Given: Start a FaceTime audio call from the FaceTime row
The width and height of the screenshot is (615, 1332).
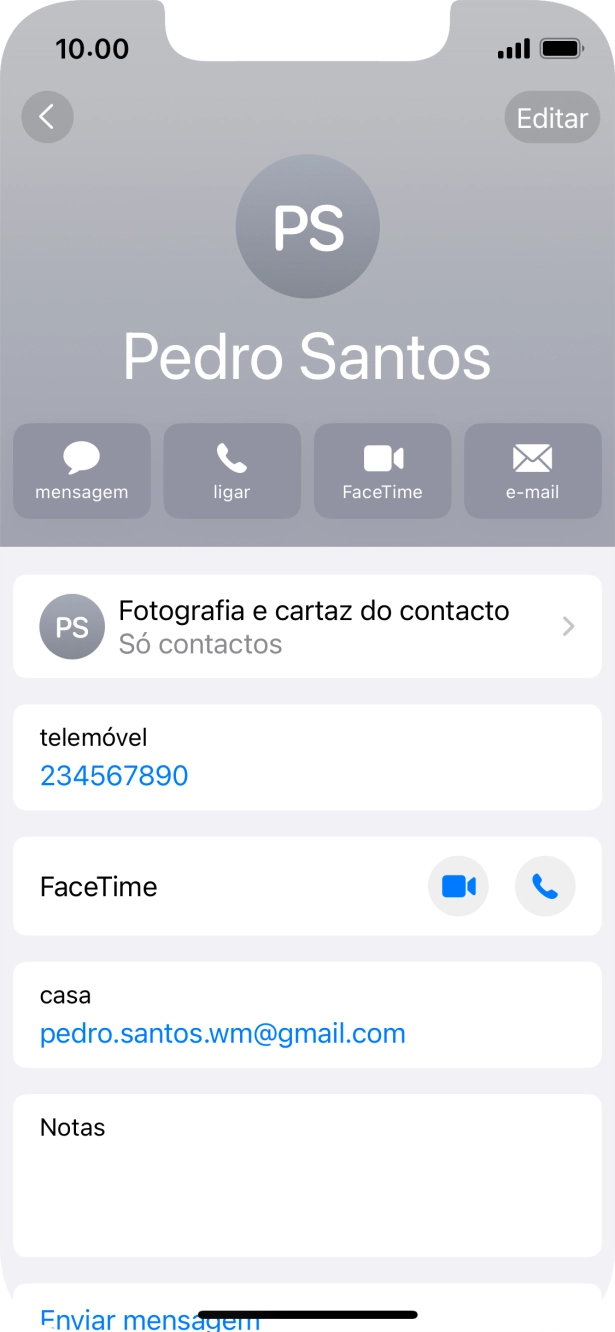Looking at the screenshot, I should (545, 886).
